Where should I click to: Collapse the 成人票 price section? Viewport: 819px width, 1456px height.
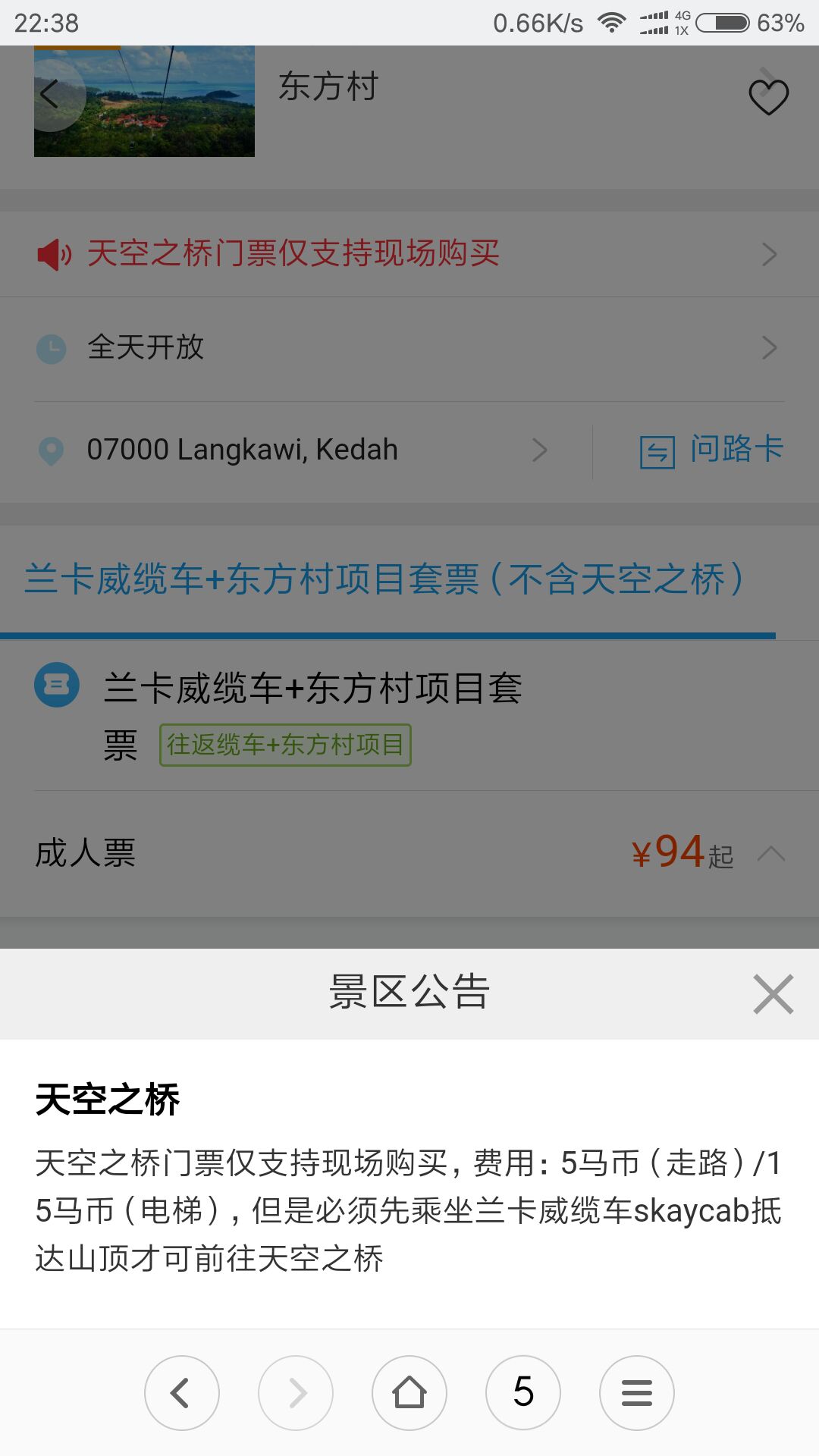771,854
